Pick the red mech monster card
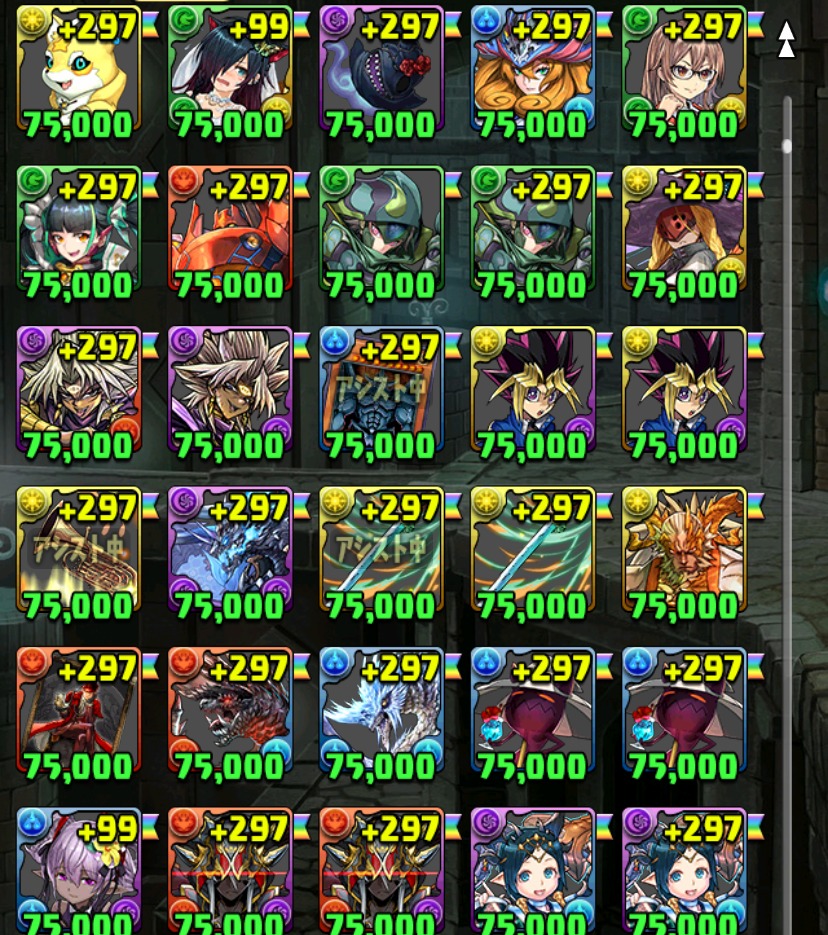The height and width of the screenshot is (935, 828). pos(230,232)
